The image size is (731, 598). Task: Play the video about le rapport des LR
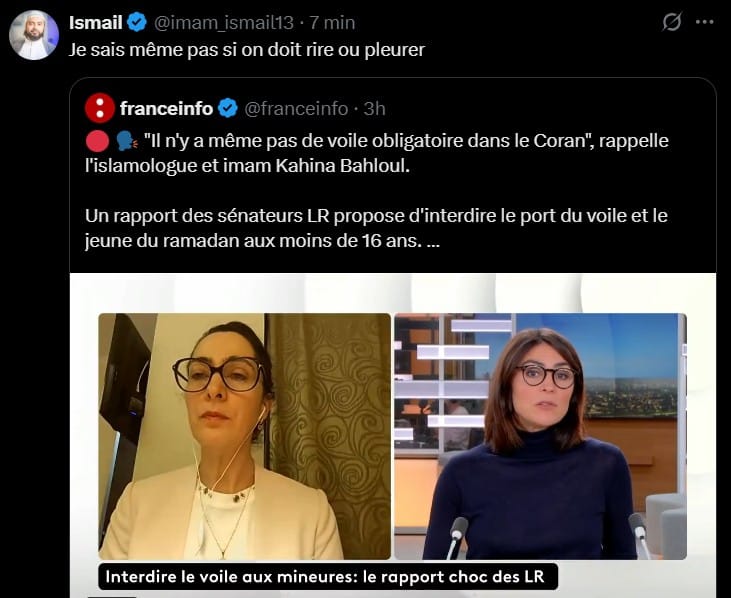pyautogui.click(x=392, y=436)
